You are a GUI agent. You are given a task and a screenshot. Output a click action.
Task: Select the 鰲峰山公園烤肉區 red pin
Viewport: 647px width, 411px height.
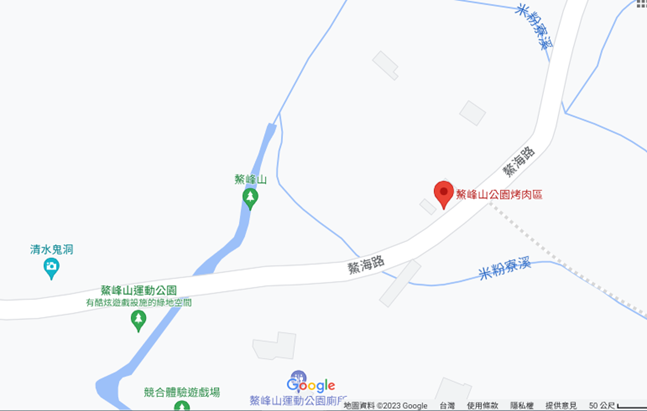(x=443, y=194)
